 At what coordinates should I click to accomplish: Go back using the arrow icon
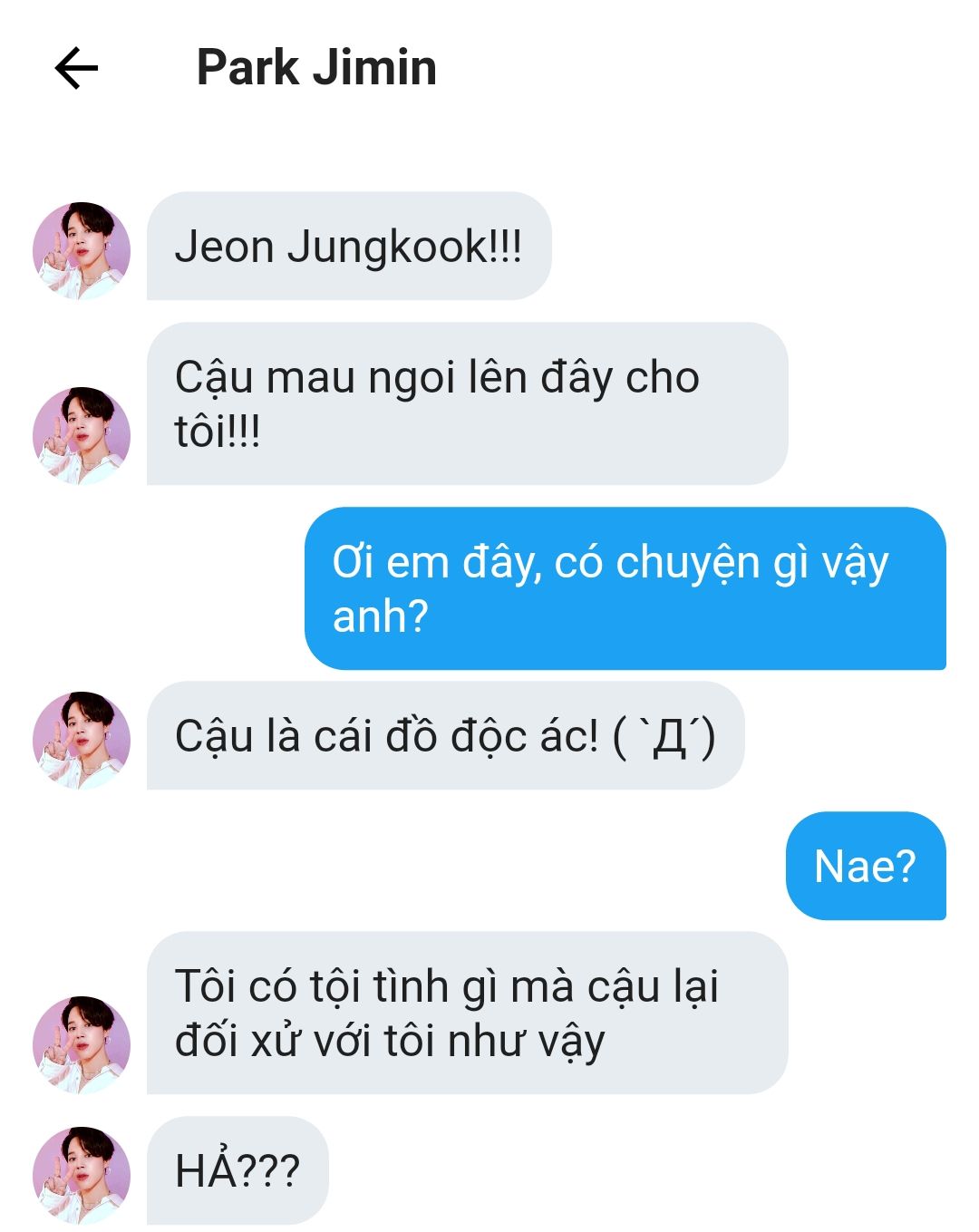[76, 68]
